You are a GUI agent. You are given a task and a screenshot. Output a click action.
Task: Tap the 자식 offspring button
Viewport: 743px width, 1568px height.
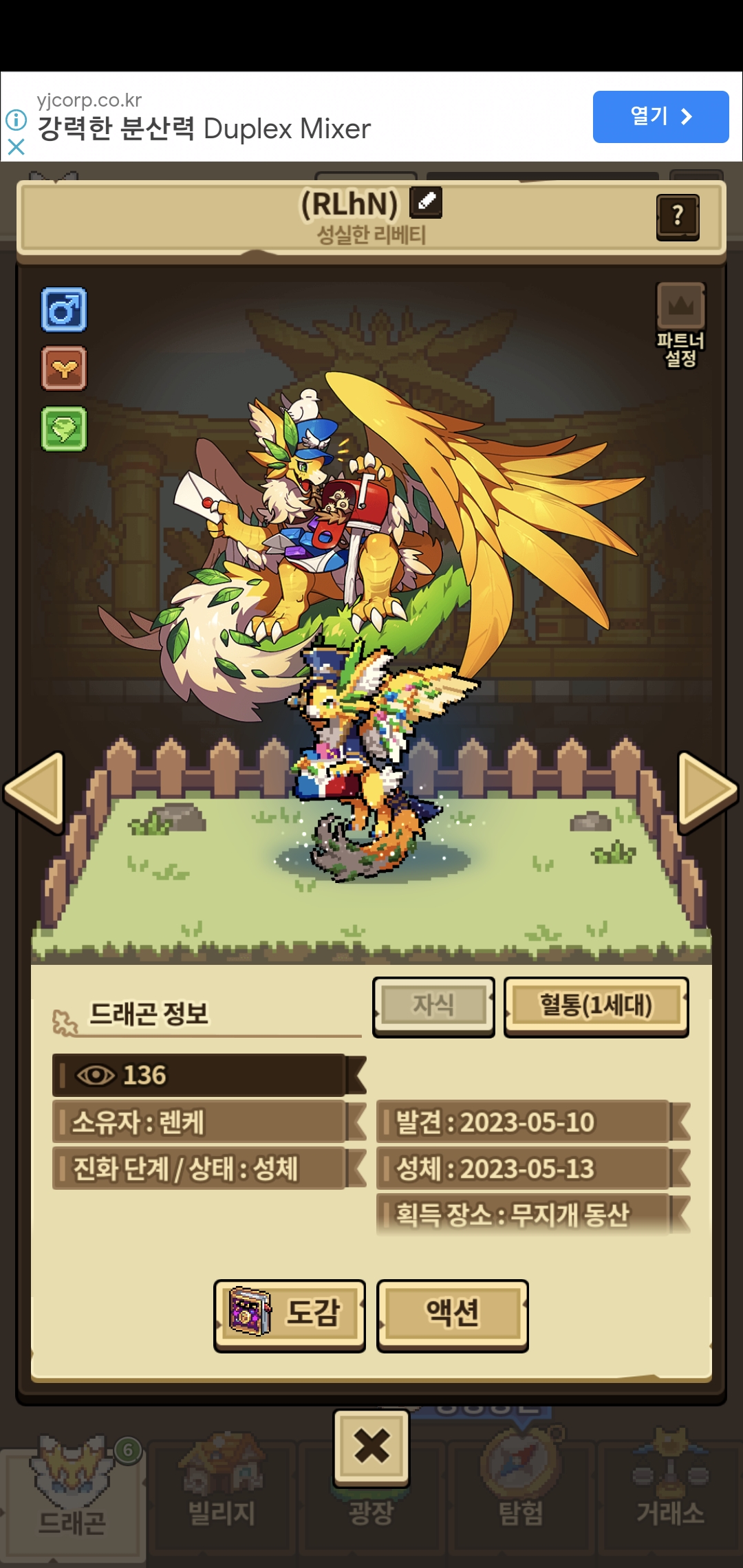pos(433,1007)
